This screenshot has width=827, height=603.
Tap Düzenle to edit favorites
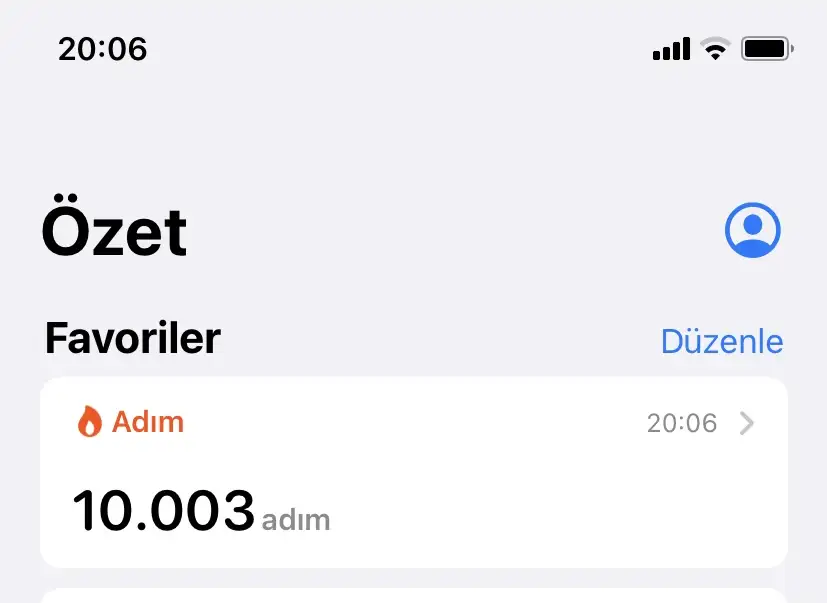tap(721, 341)
